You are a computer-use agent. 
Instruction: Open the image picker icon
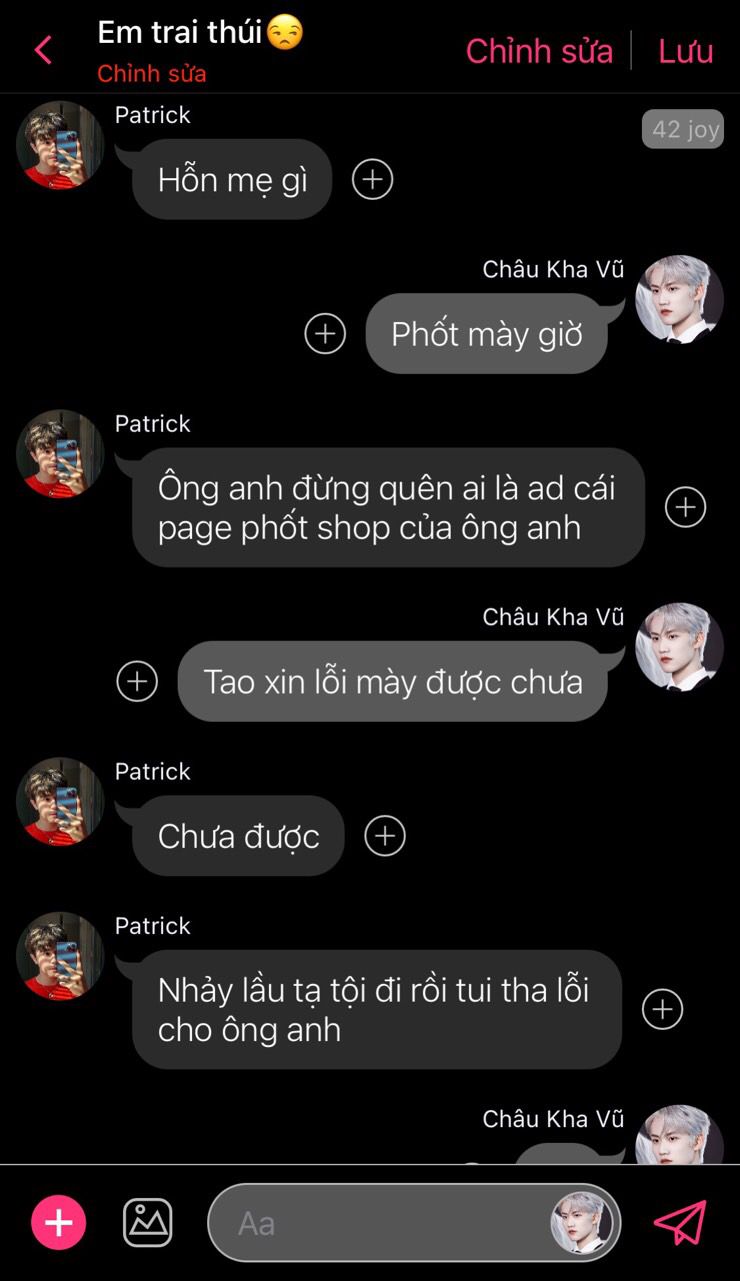coord(148,1223)
